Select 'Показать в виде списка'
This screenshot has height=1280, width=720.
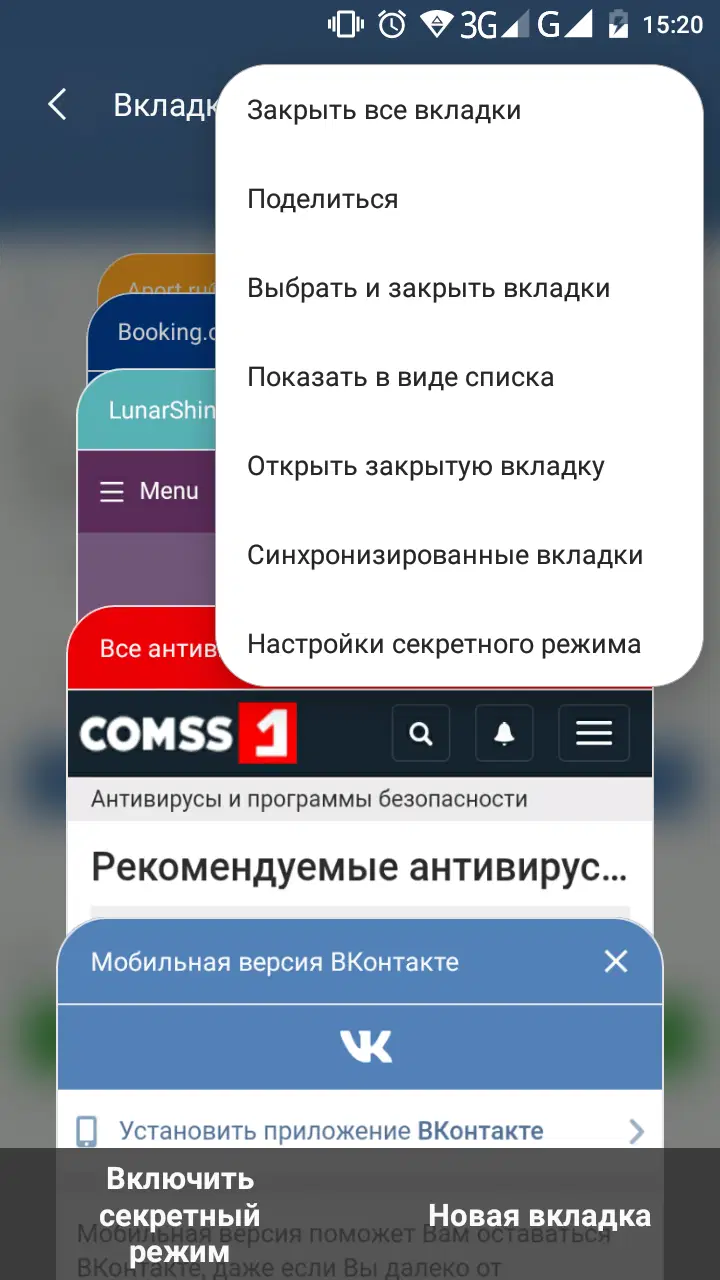click(400, 377)
